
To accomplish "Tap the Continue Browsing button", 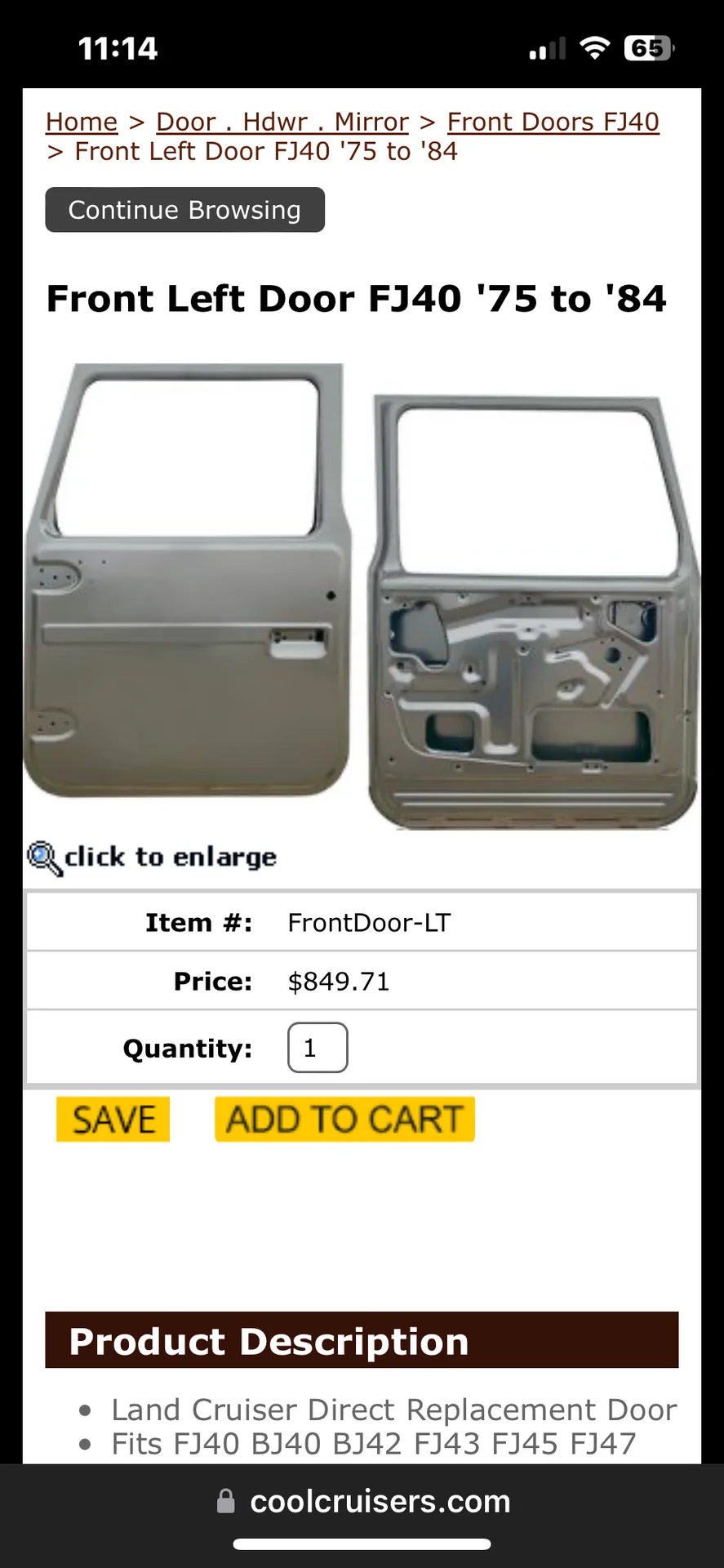I will point(184,210).
